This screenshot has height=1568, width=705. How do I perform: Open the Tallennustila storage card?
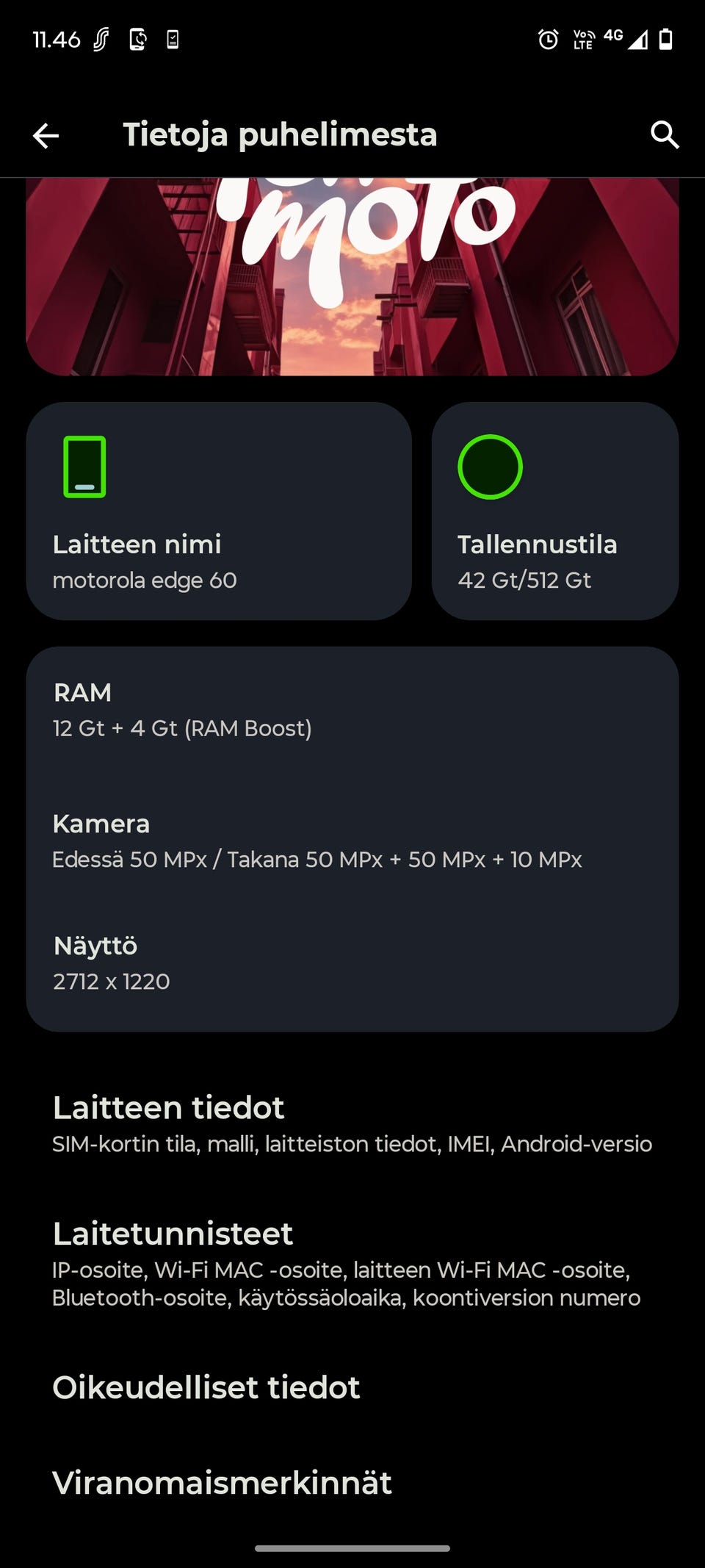pos(555,511)
